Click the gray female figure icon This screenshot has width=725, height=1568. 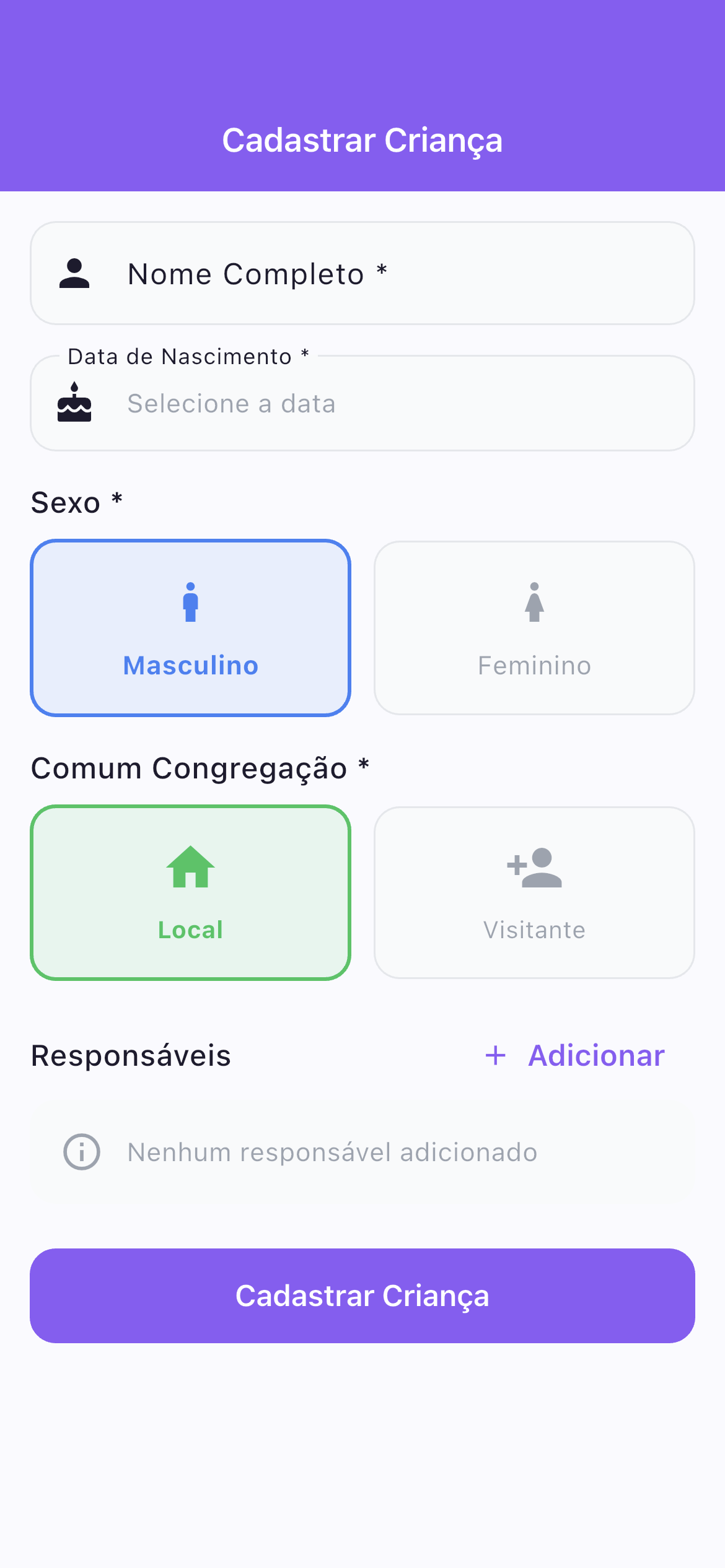(534, 604)
